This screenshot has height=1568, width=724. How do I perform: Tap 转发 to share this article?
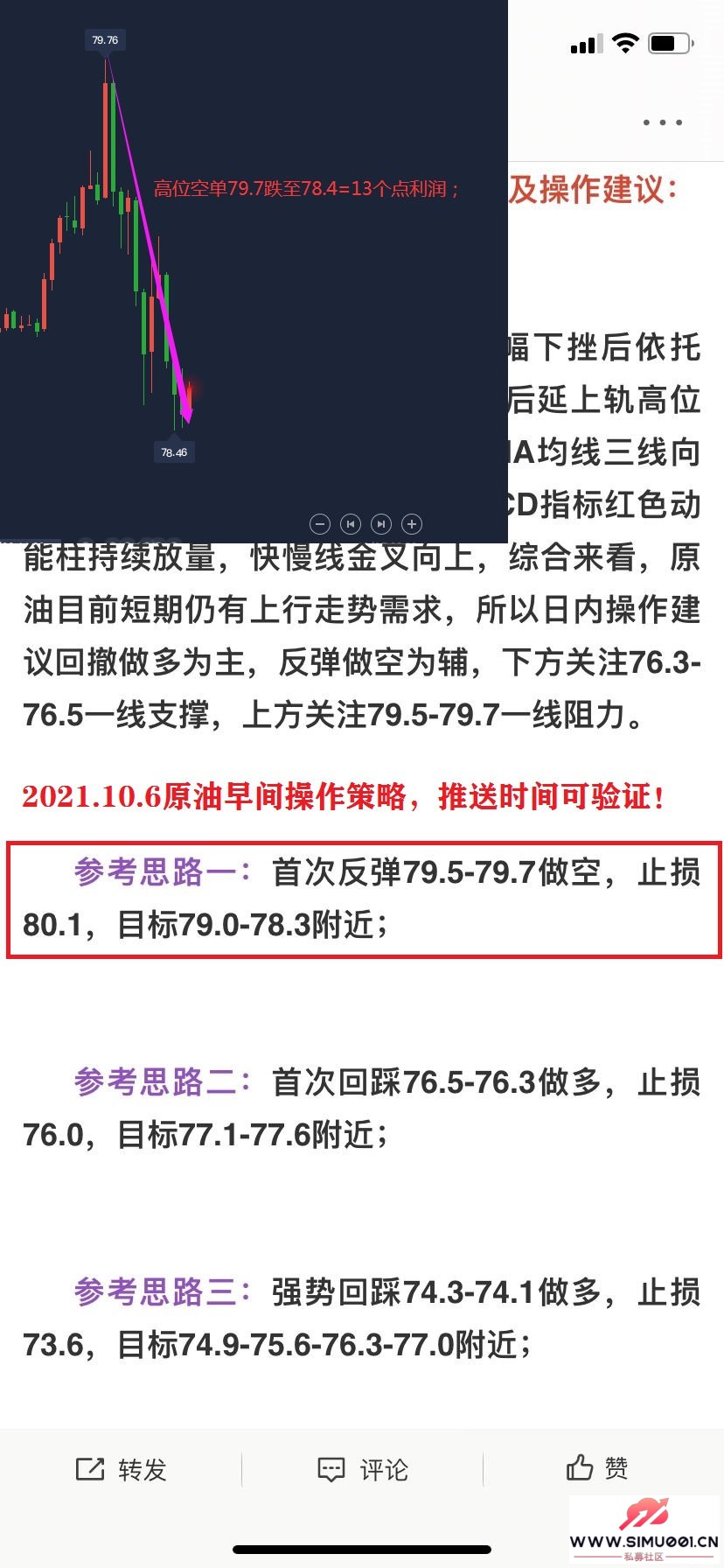(x=121, y=1469)
